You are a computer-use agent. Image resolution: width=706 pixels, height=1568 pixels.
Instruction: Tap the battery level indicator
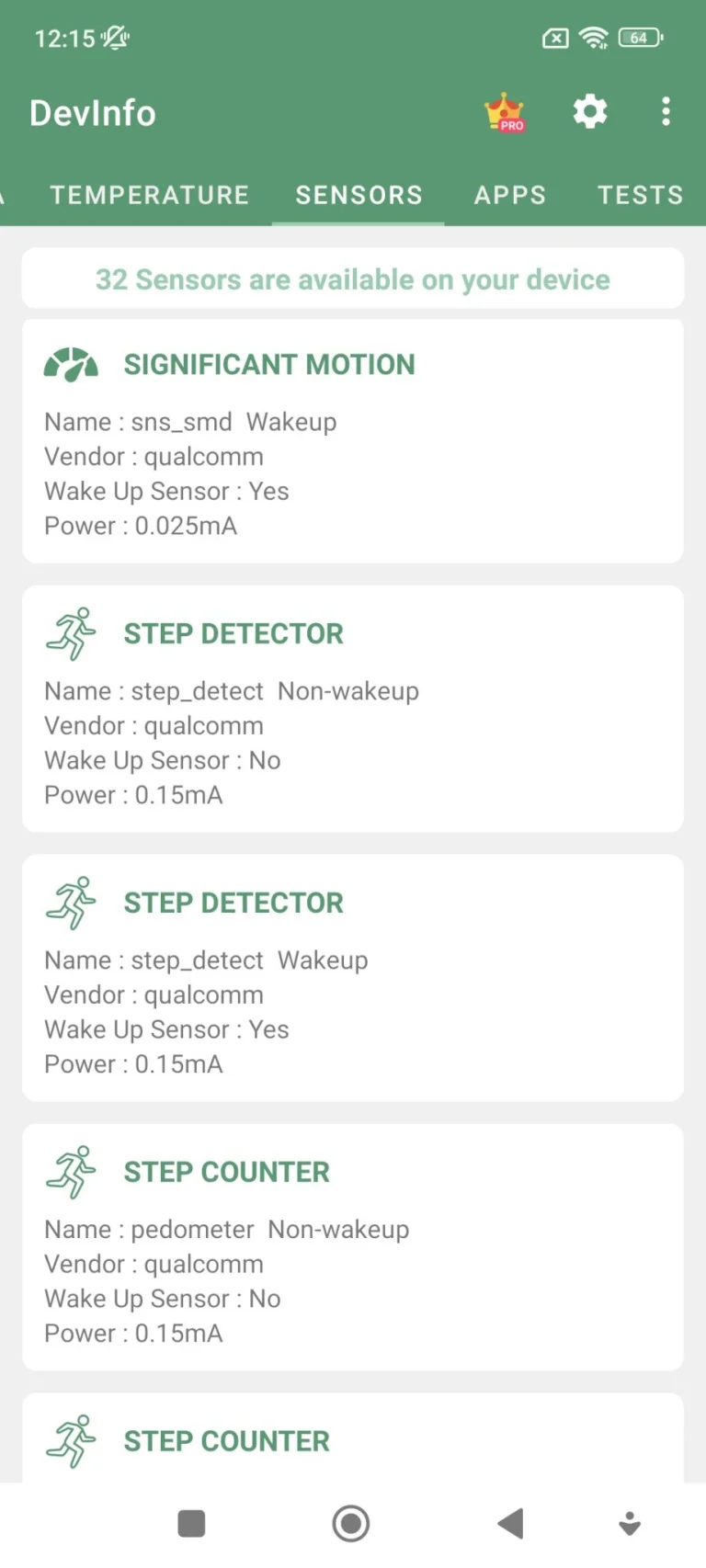(639, 37)
